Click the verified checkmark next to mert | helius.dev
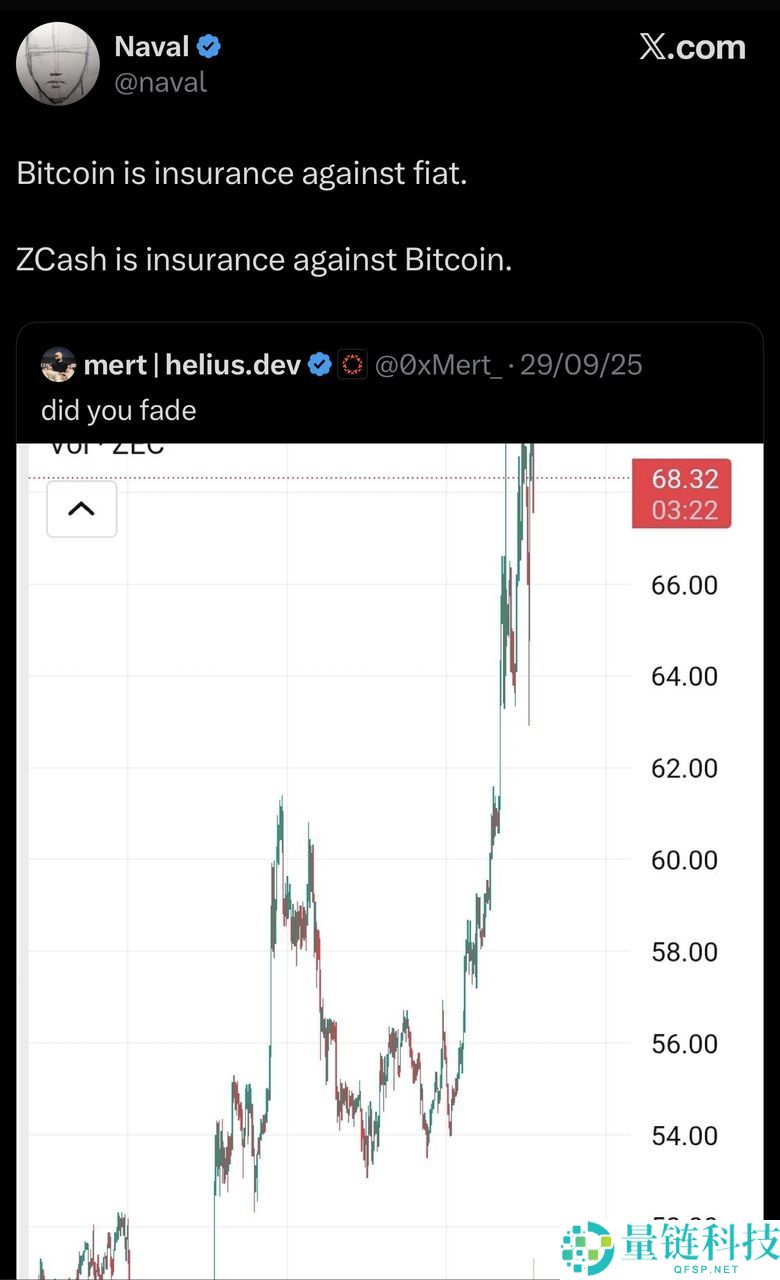Viewport: 780px width, 1280px height. pos(319,364)
